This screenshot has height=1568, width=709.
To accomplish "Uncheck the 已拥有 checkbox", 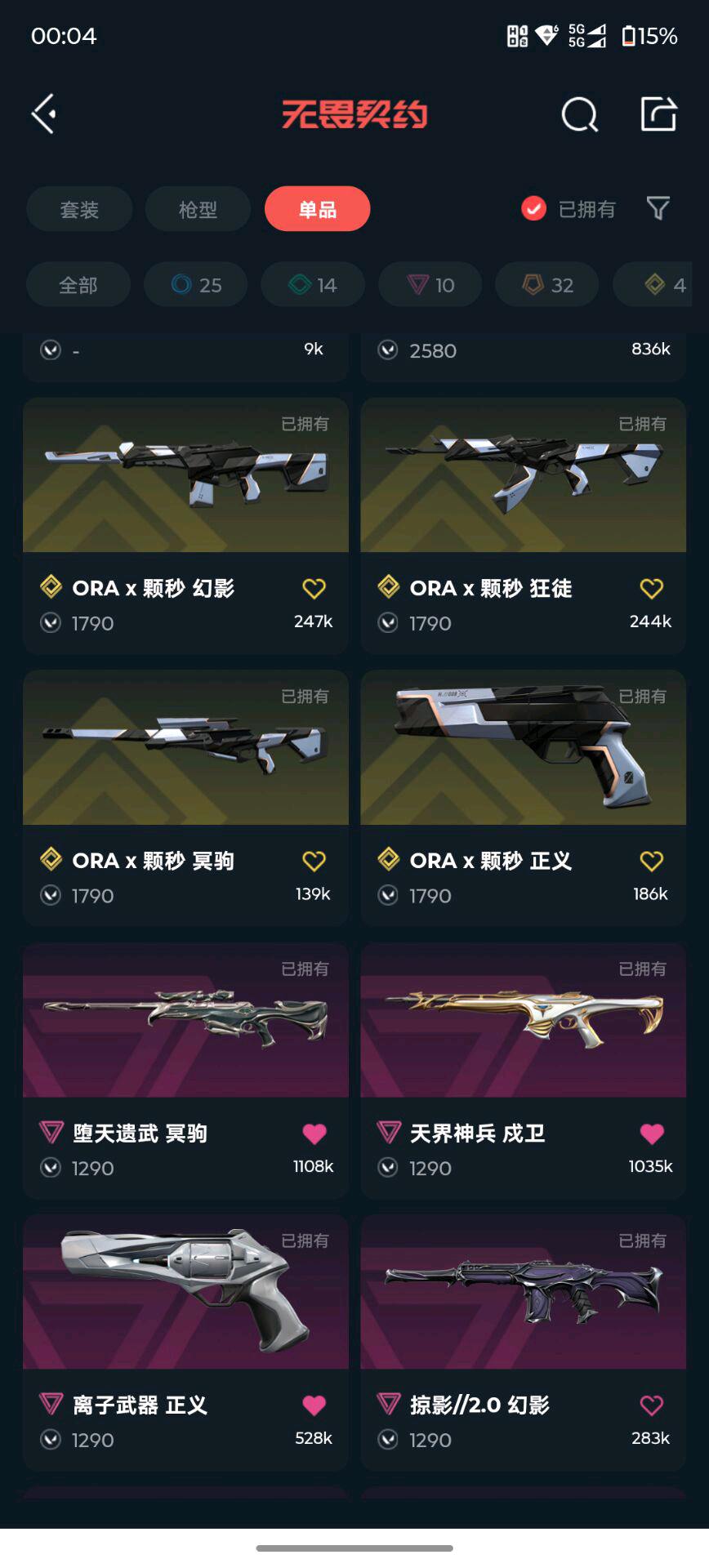I will (534, 209).
